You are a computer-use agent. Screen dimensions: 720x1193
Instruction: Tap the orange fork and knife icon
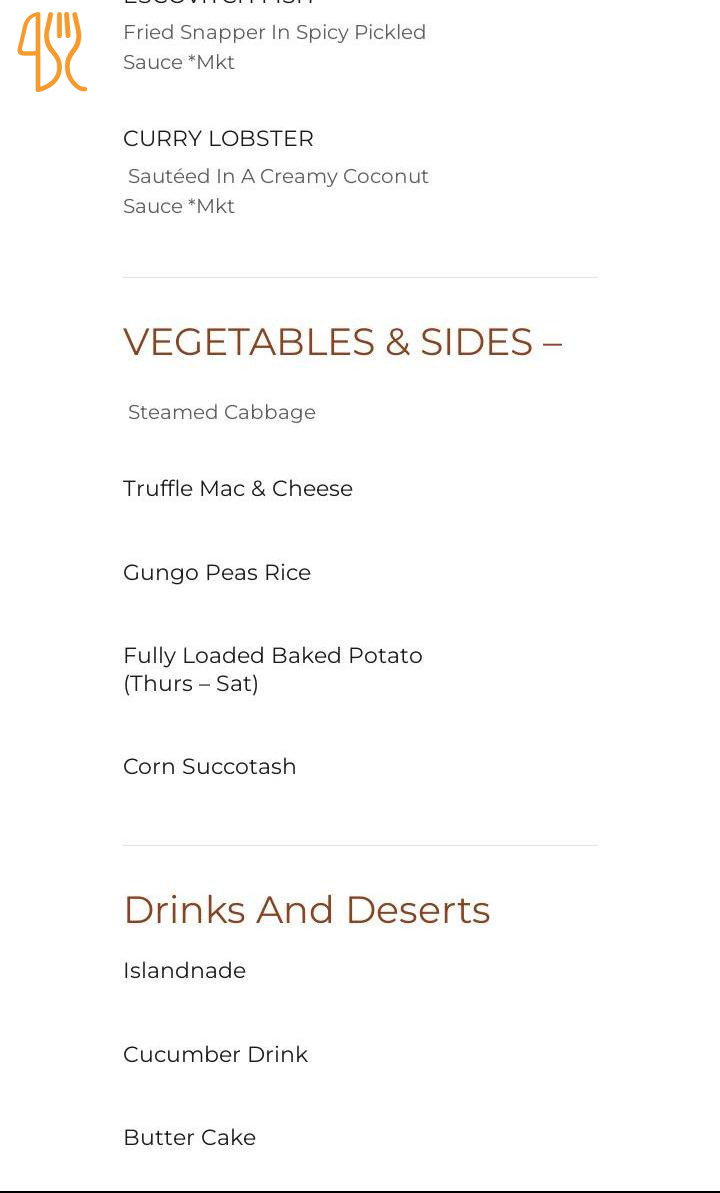pos(52,52)
